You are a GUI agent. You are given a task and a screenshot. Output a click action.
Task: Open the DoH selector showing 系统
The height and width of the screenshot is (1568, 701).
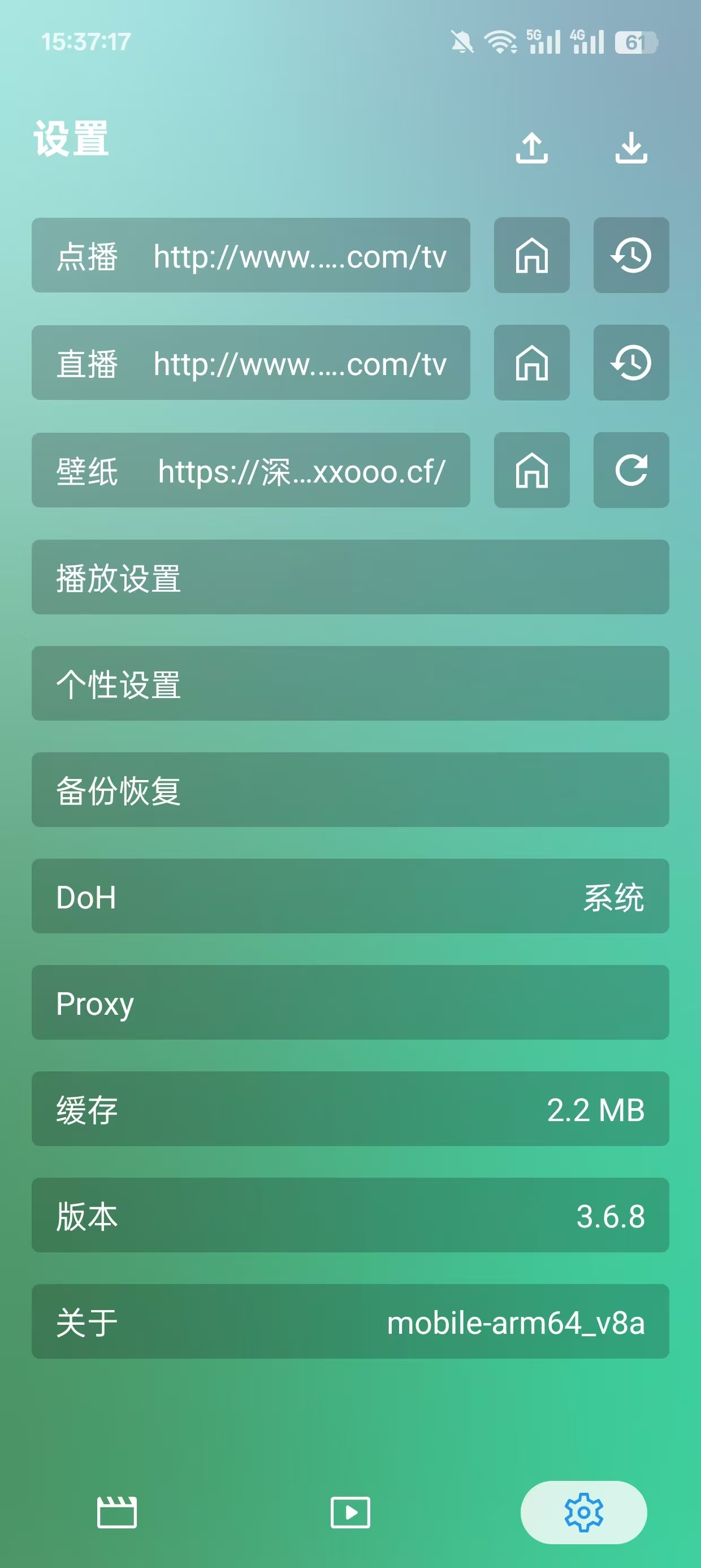pos(350,897)
